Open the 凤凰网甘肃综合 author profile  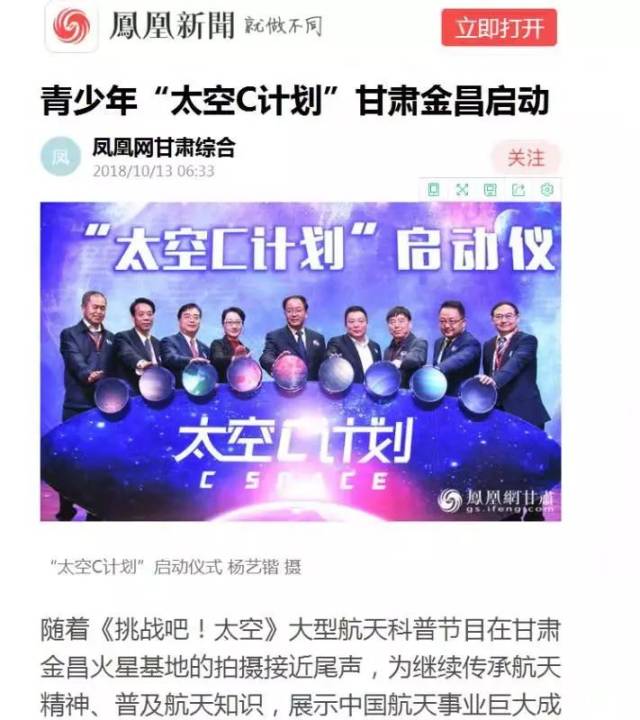(x=163, y=148)
